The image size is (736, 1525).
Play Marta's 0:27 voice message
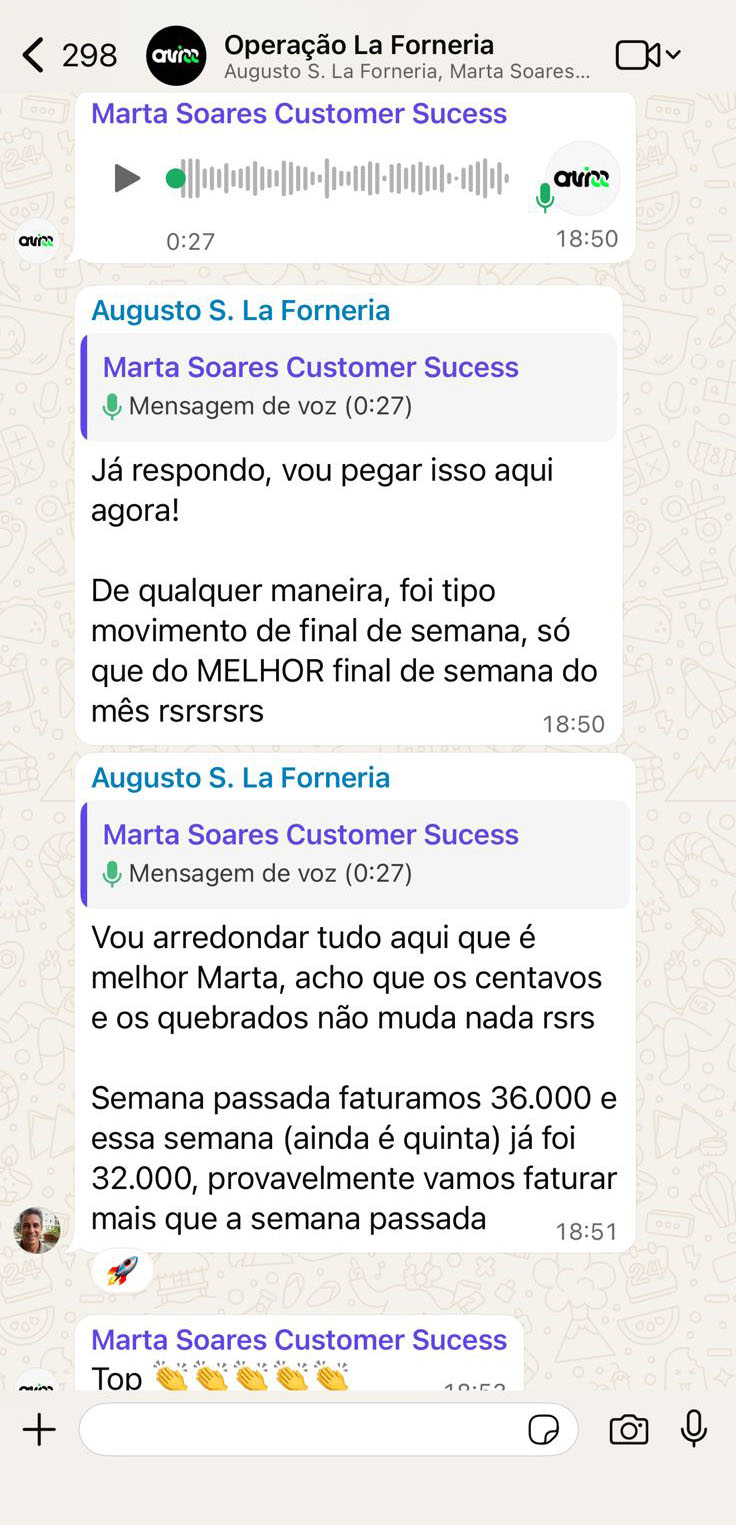127,179
